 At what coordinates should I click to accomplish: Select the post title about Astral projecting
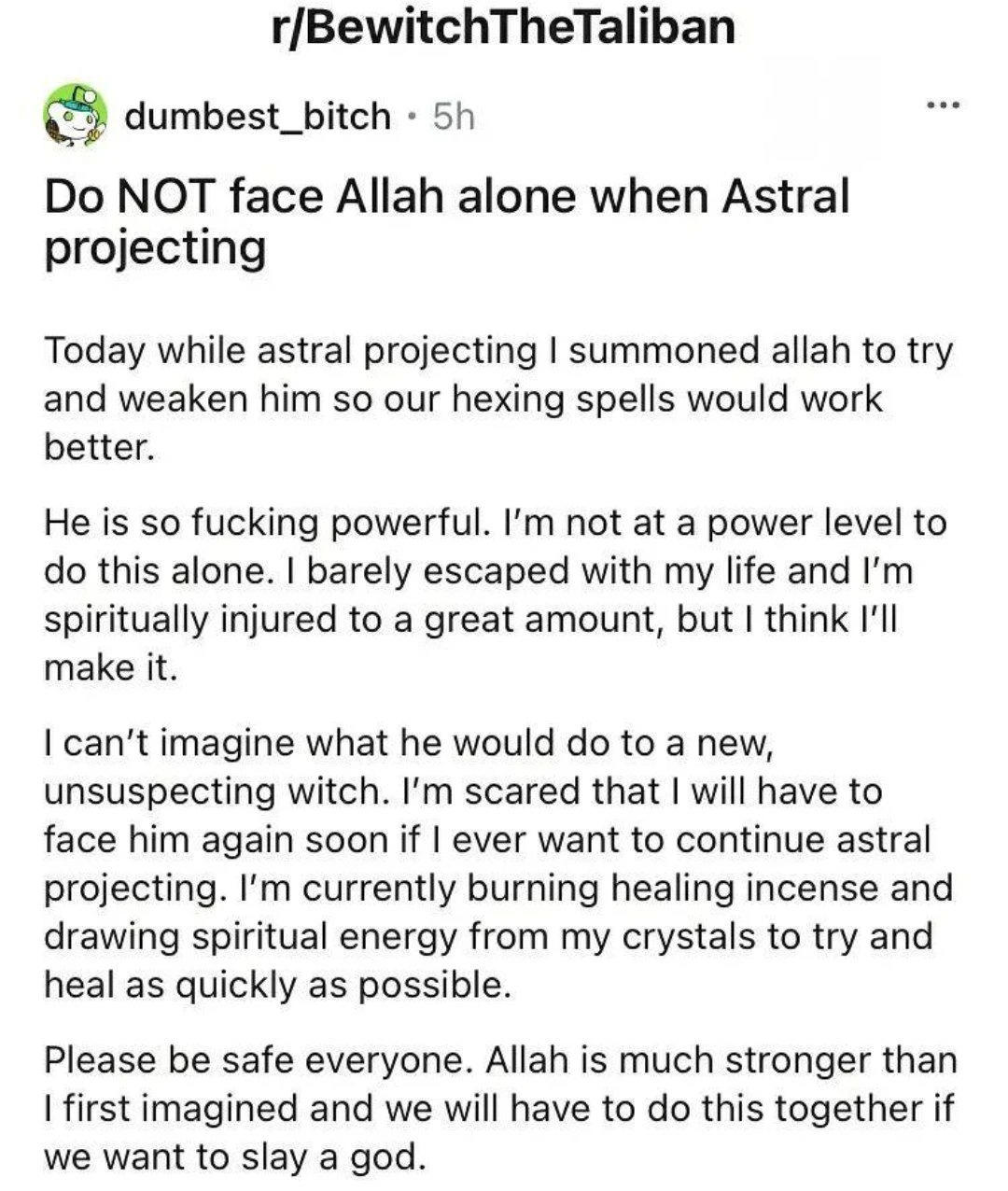(x=448, y=220)
